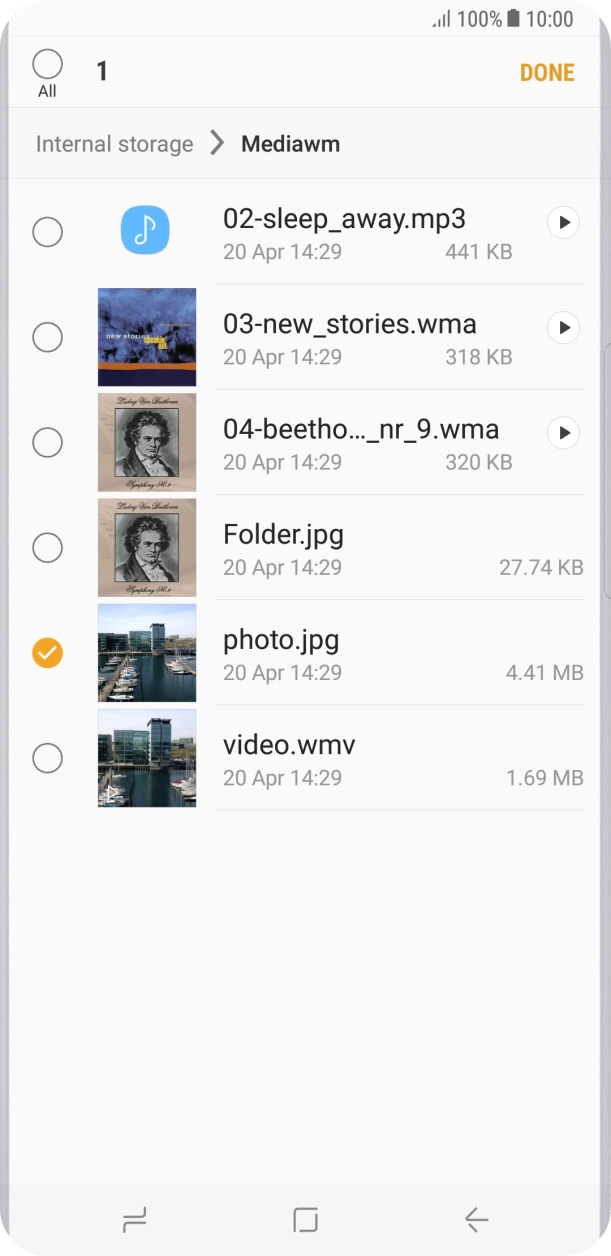This screenshot has height=1256, width=611.
Task: Open recent apps from navigation bar
Action: tap(134, 1219)
